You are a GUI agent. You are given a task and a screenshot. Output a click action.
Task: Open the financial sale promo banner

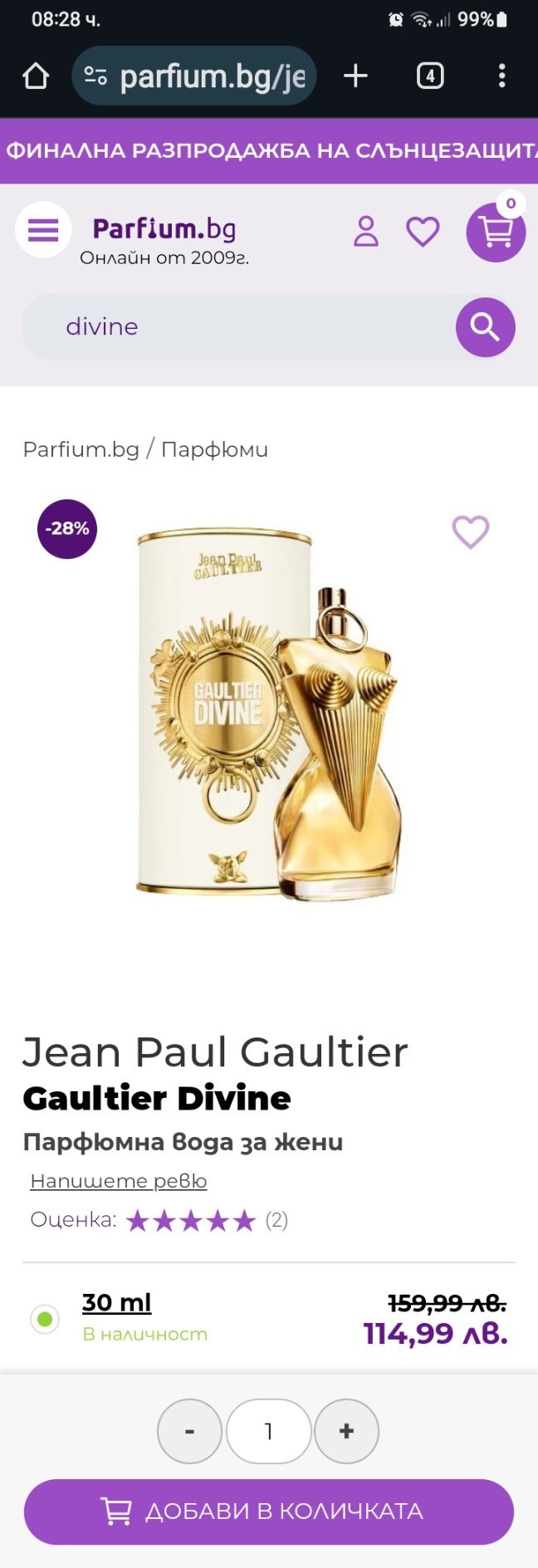269,150
